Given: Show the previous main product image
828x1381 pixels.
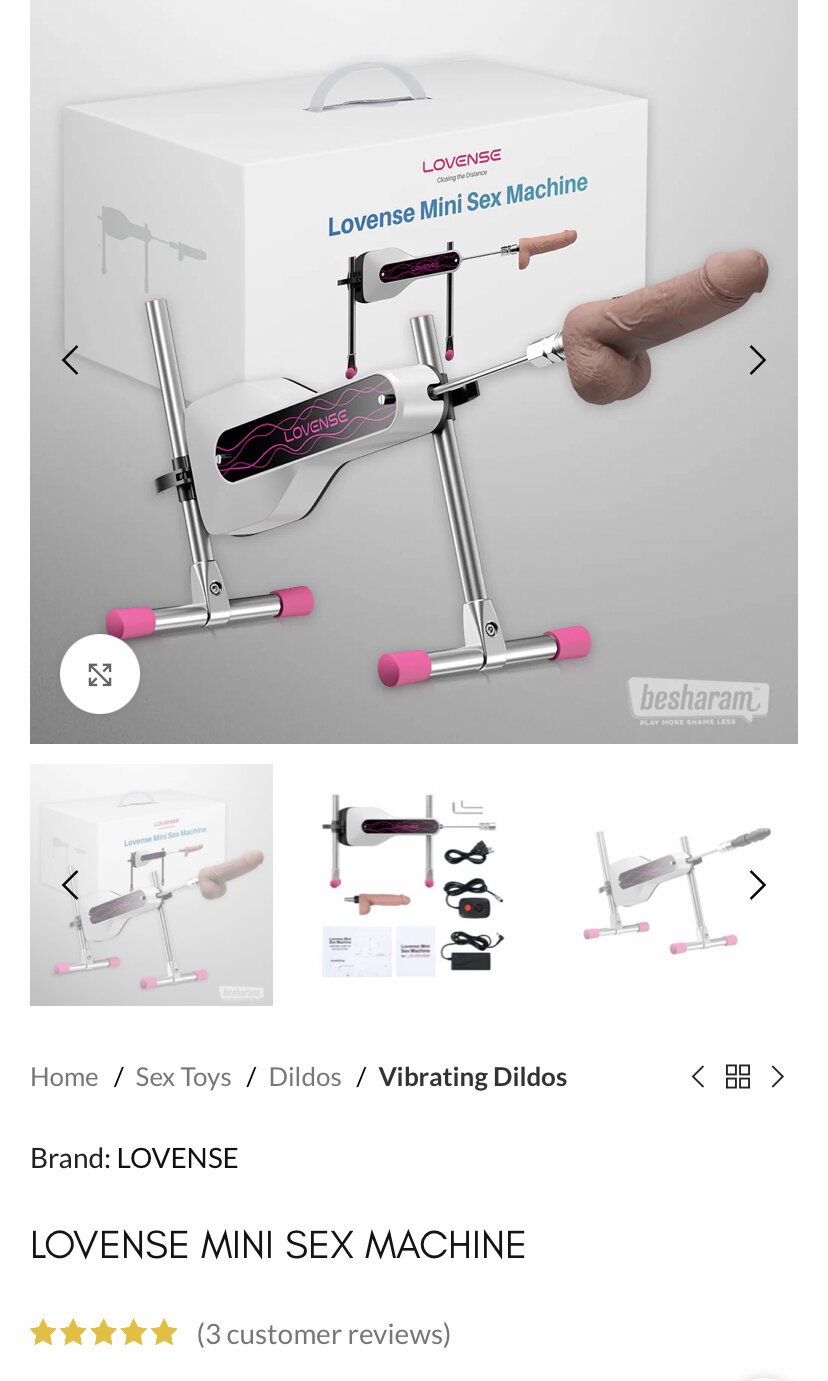Looking at the screenshot, I should coord(70,360).
